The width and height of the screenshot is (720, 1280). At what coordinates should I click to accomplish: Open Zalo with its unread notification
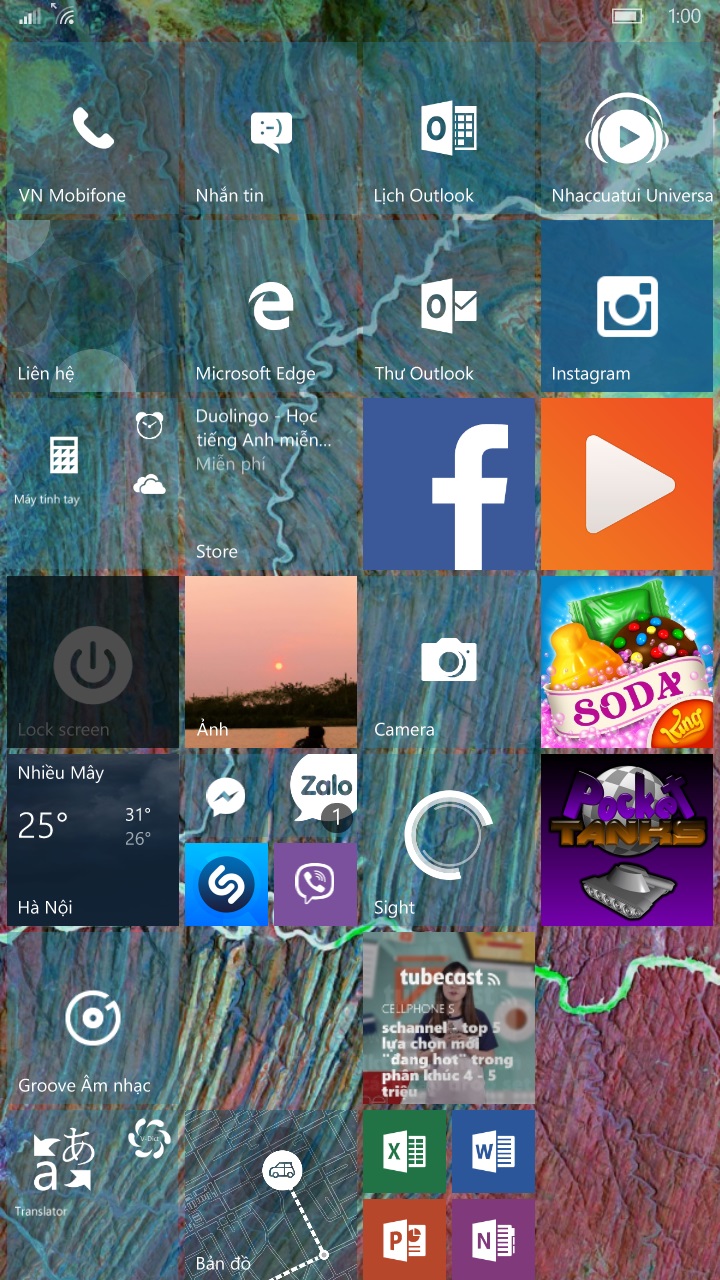(315, 795)
